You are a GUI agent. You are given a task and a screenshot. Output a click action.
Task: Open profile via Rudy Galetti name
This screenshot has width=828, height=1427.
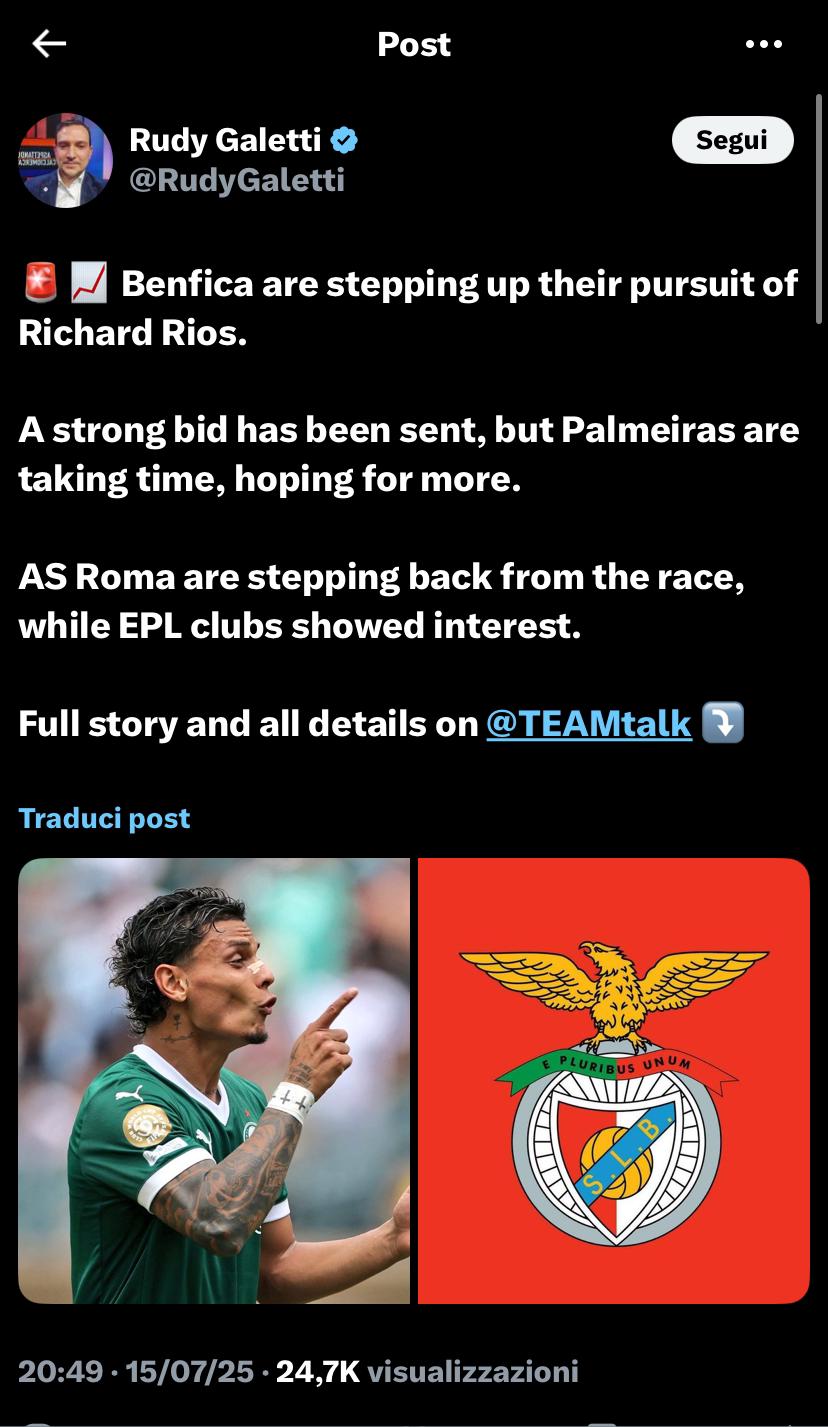[225, 140]
